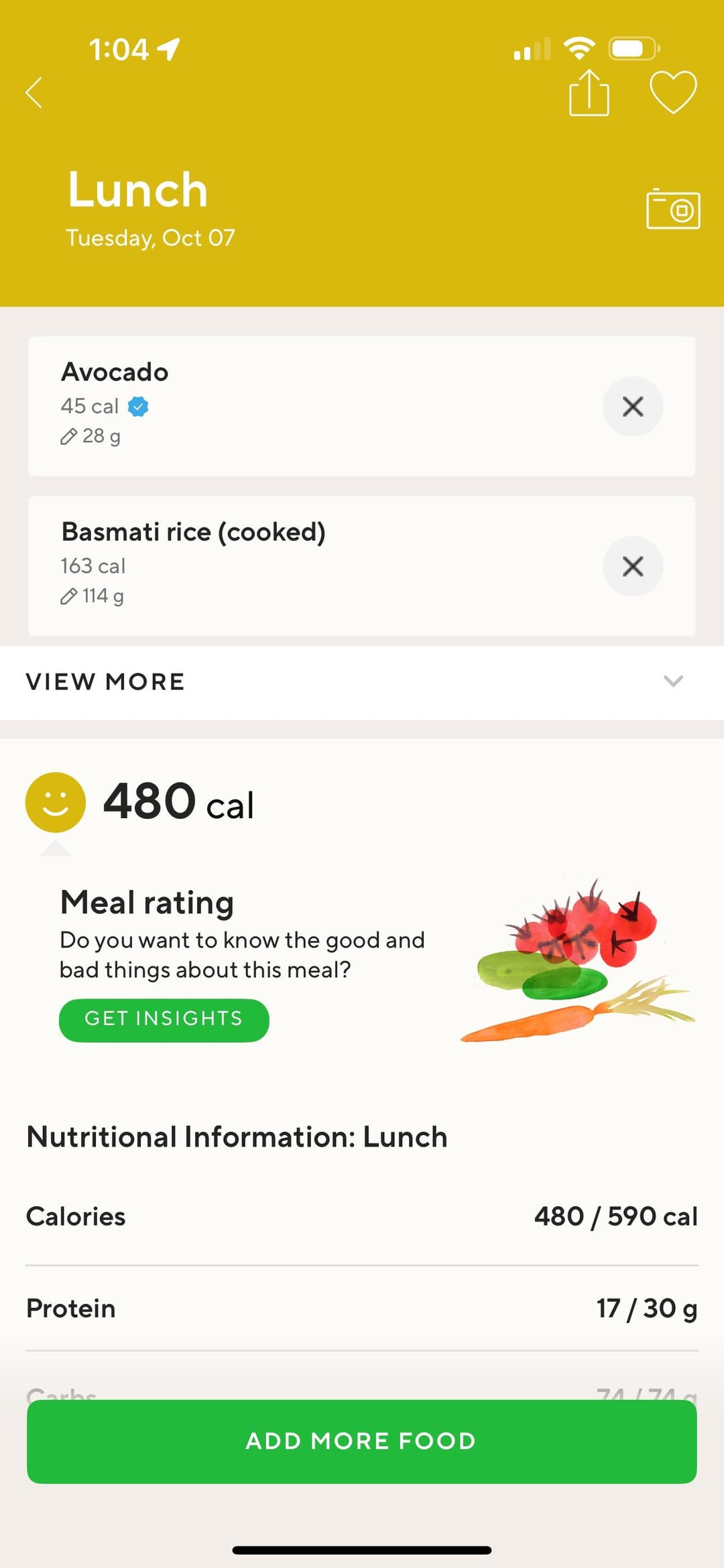Screen dimensions: 724x1568
Task: Remove Basmati rice from lunch
Action: (632, 566)
